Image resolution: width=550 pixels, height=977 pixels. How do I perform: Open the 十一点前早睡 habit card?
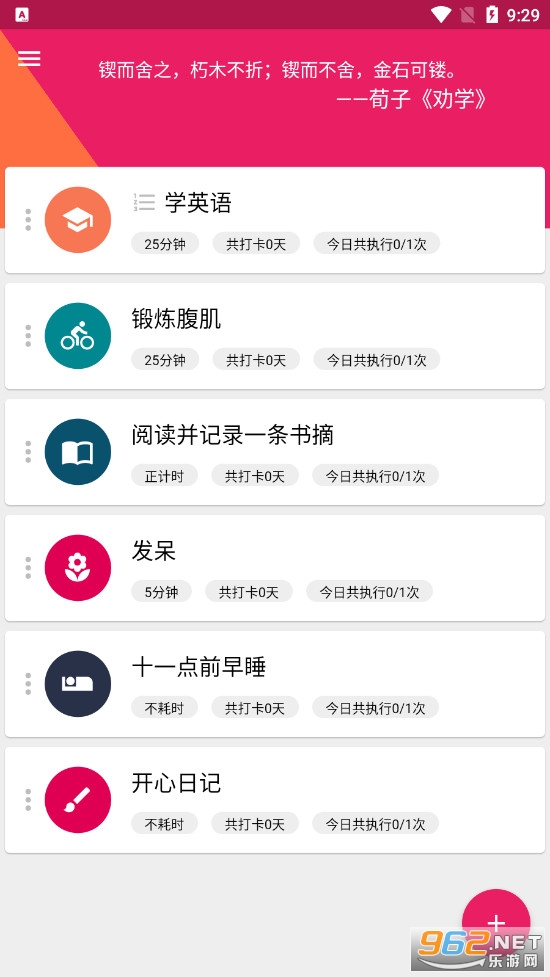[275, 684]
